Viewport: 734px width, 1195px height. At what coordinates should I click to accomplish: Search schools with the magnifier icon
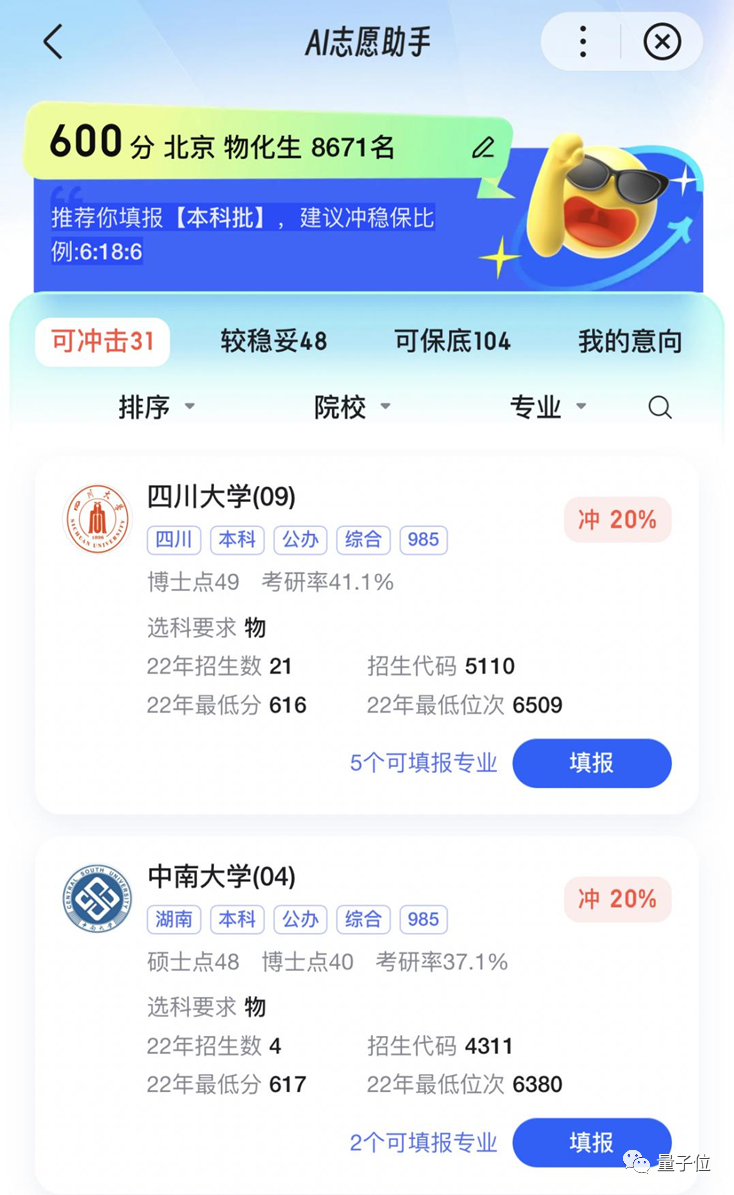[x=660, y=407]
